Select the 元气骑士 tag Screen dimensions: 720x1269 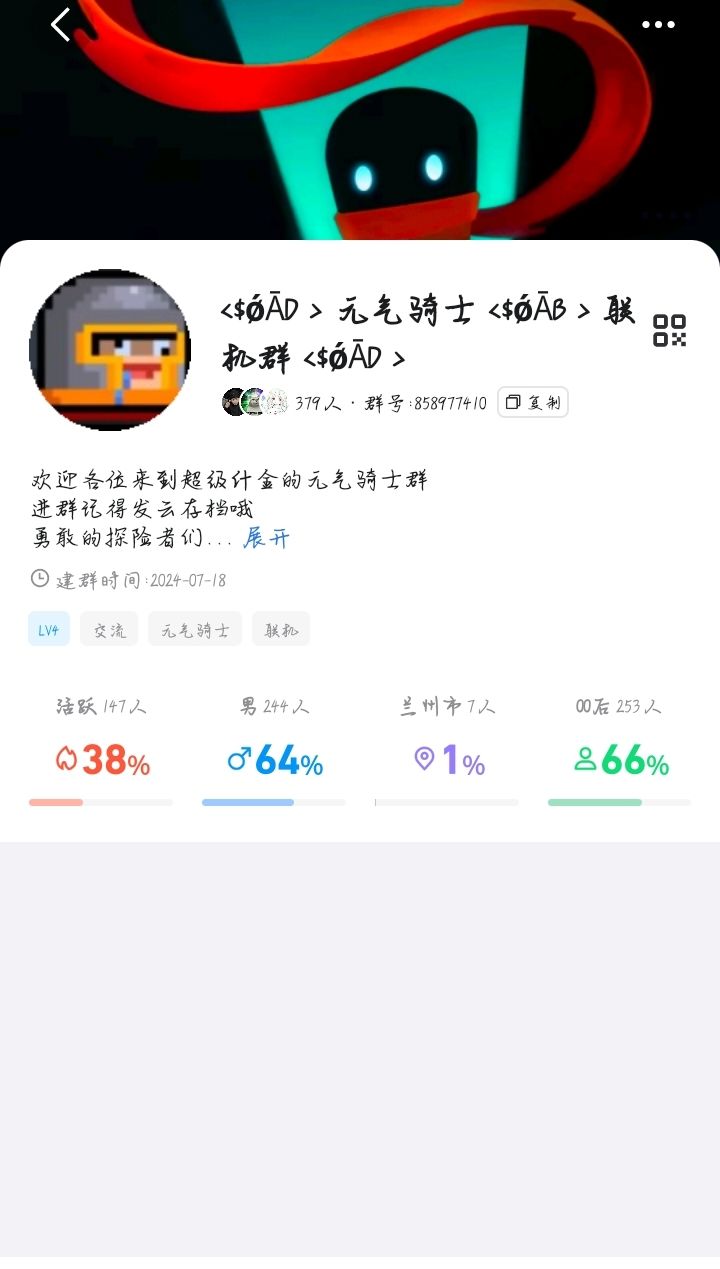pyautogui.click(x=194, y=629)
